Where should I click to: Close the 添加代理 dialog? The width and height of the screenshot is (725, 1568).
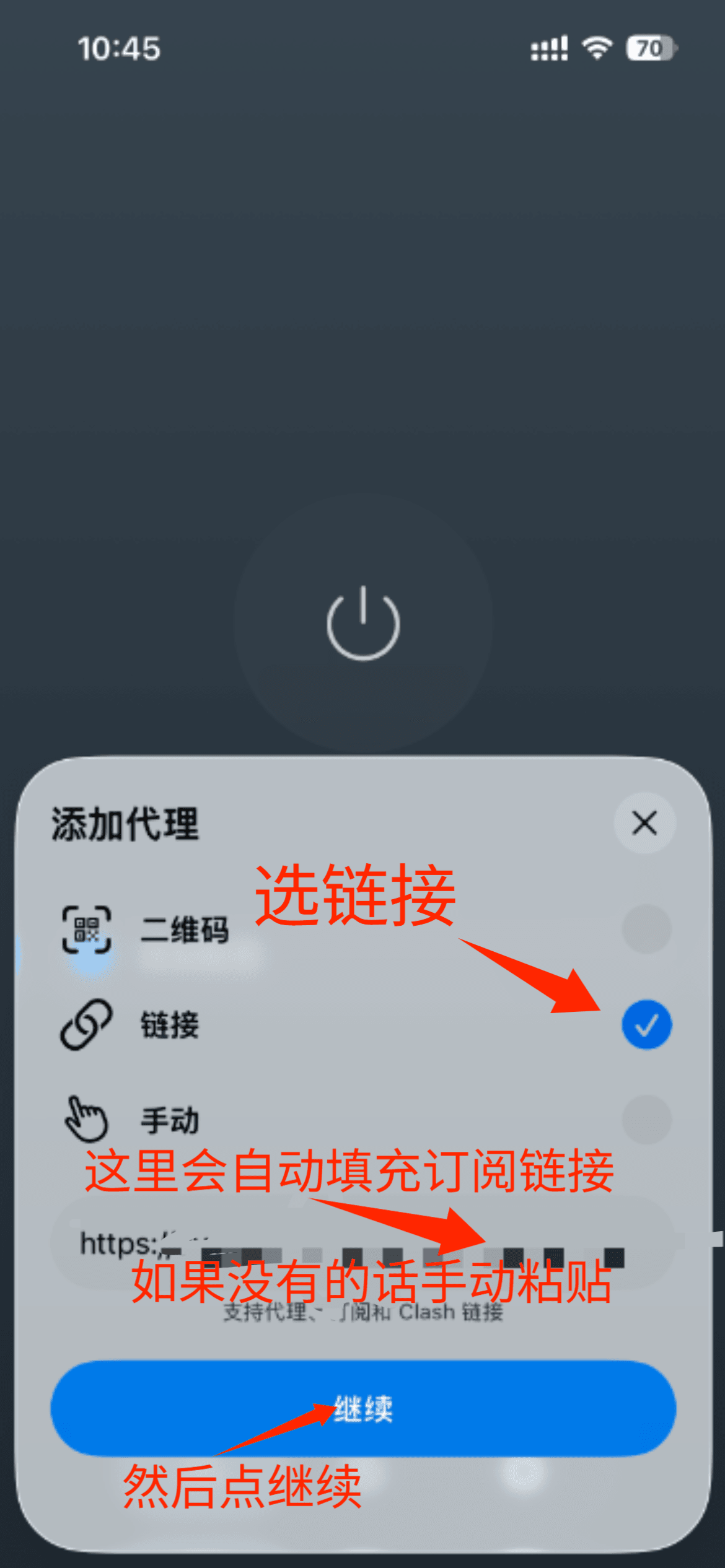644,823
